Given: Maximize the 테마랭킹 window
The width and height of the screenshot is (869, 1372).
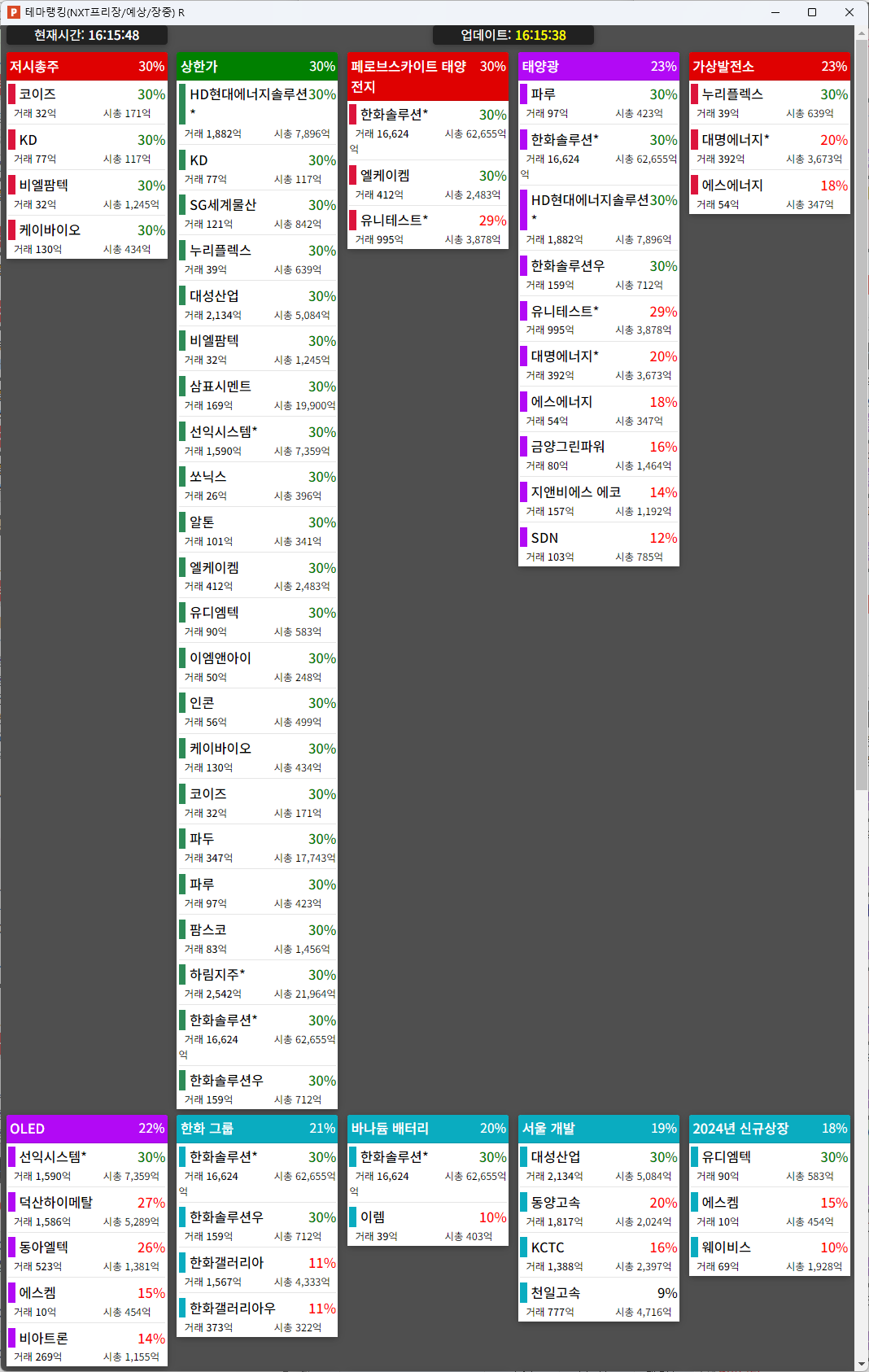Looking at the screenshot, I should (812, 12).
